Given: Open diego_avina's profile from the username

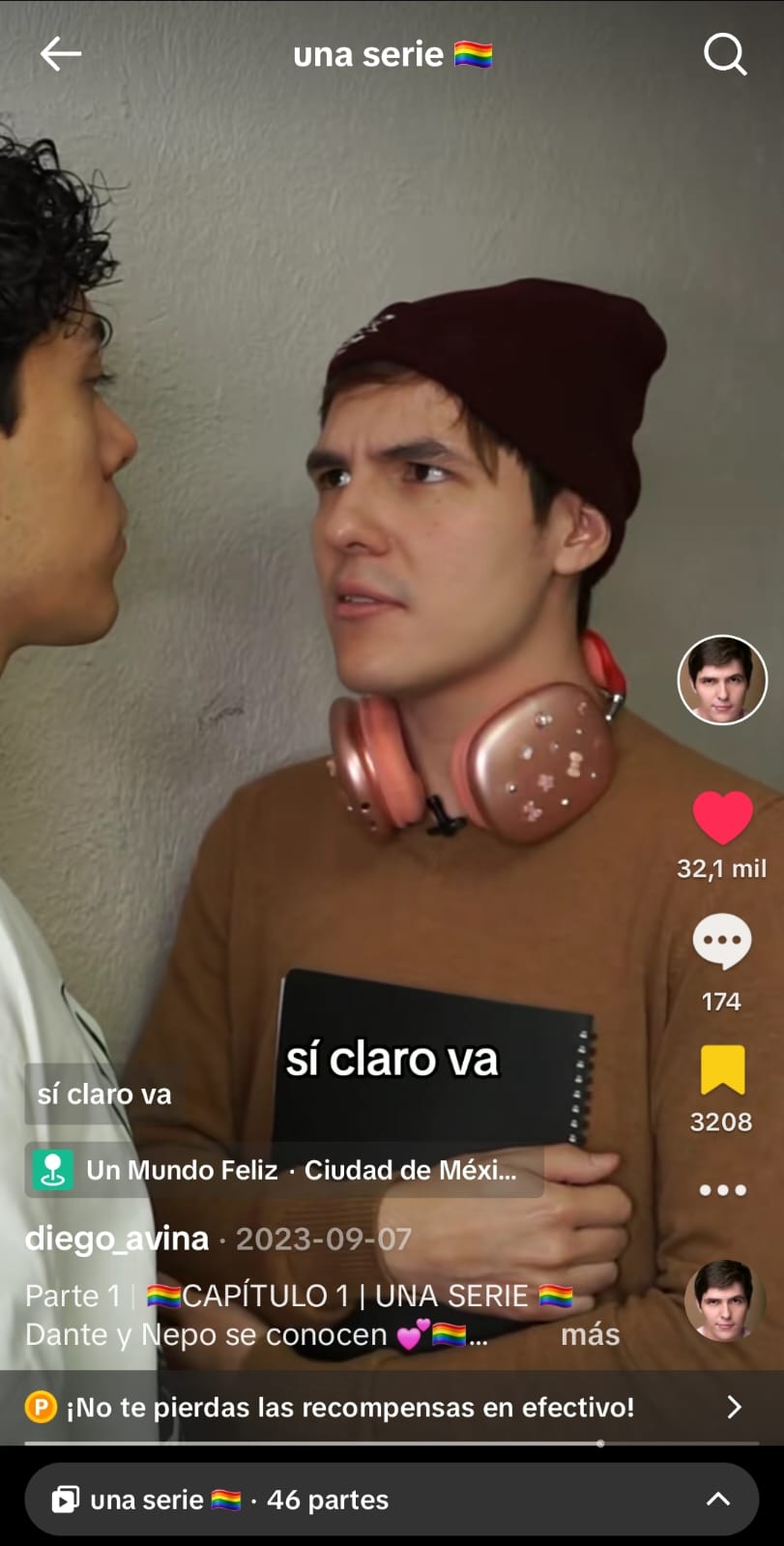Looking at the screenshot, I should [x=117, y=1239].
